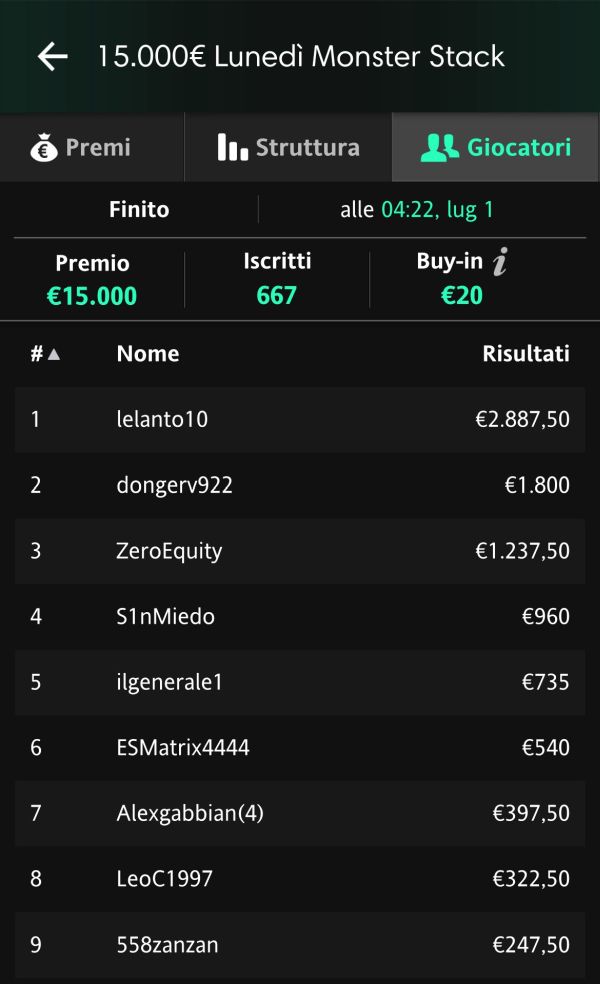The height and width of the screenshot is (984, 600).
Task: Tap the Buy-in info icon
Action: tap(500, 262)
